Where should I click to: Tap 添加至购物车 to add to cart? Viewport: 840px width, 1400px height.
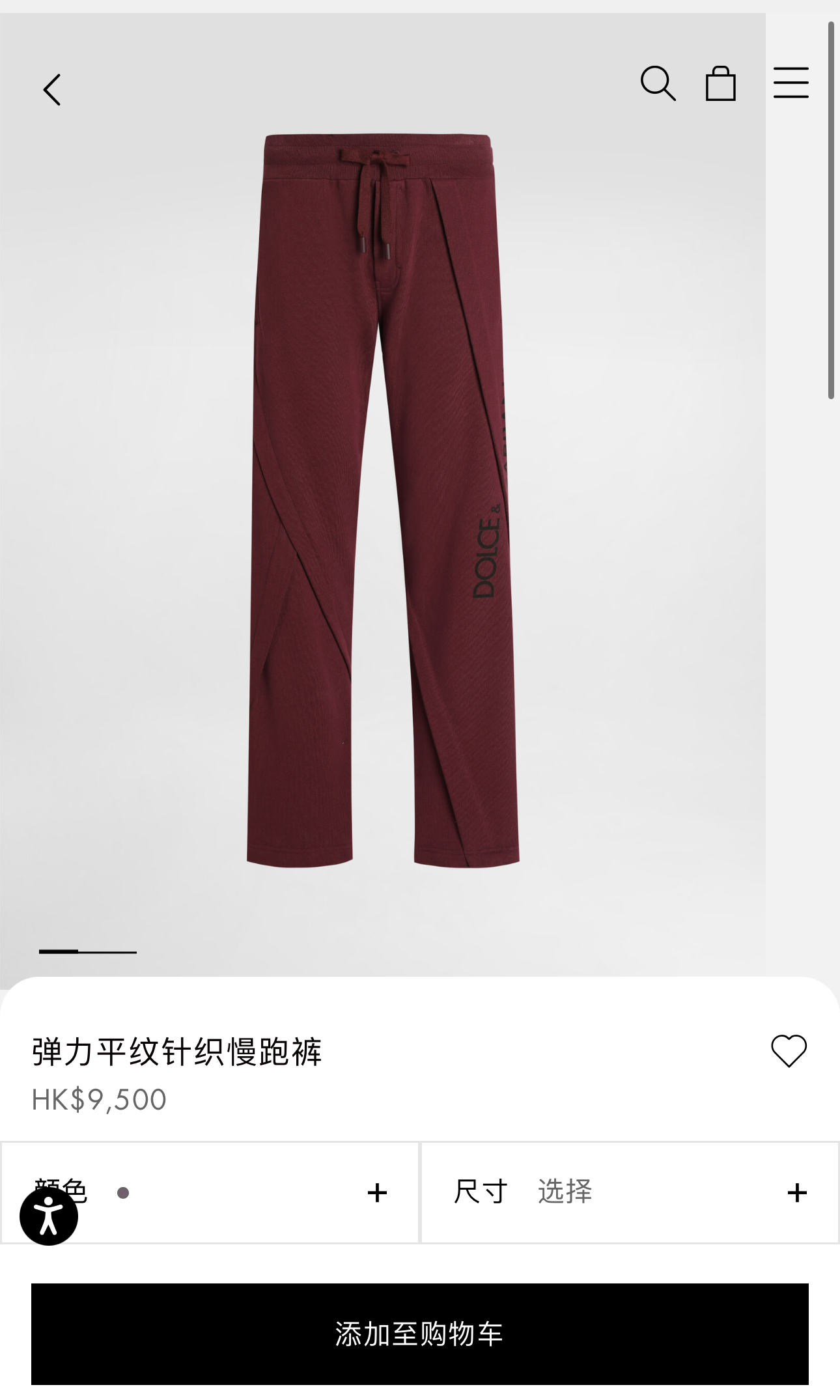[420, 1334]
